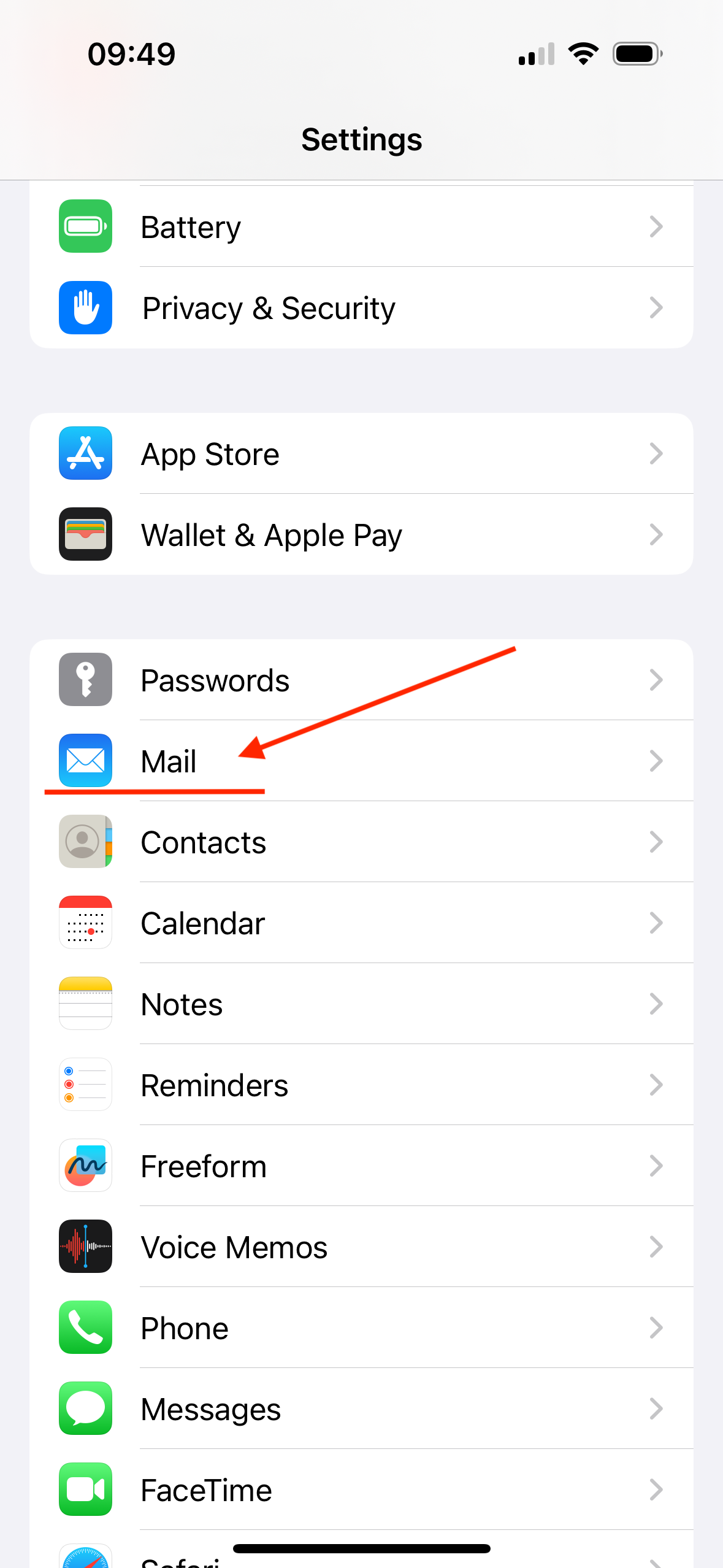Select the Messages row
The height and width of the screenshot is (1568, 723).
point(361,1409)
